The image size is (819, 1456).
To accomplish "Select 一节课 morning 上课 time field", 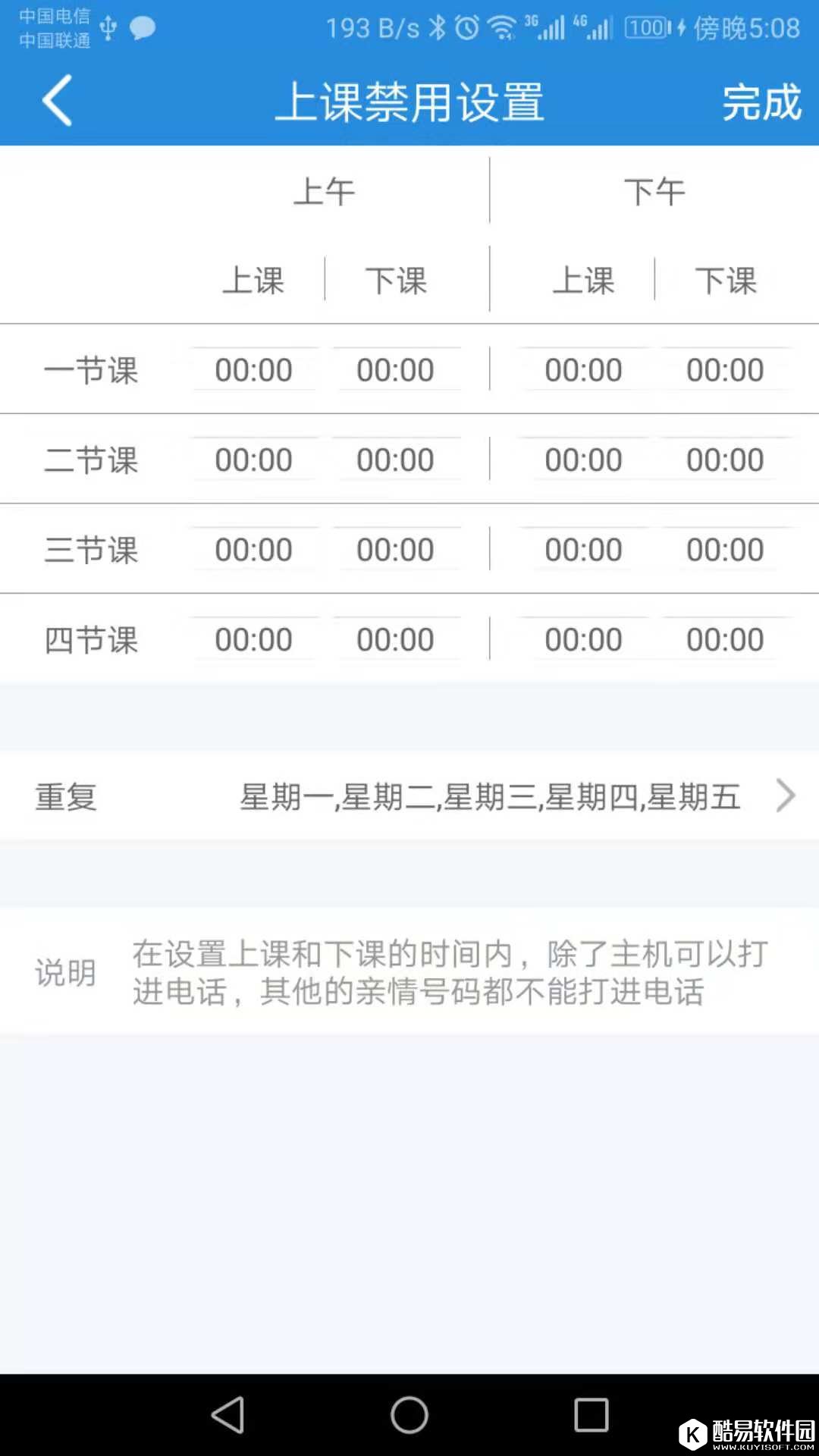I will (x=254, y=369).
